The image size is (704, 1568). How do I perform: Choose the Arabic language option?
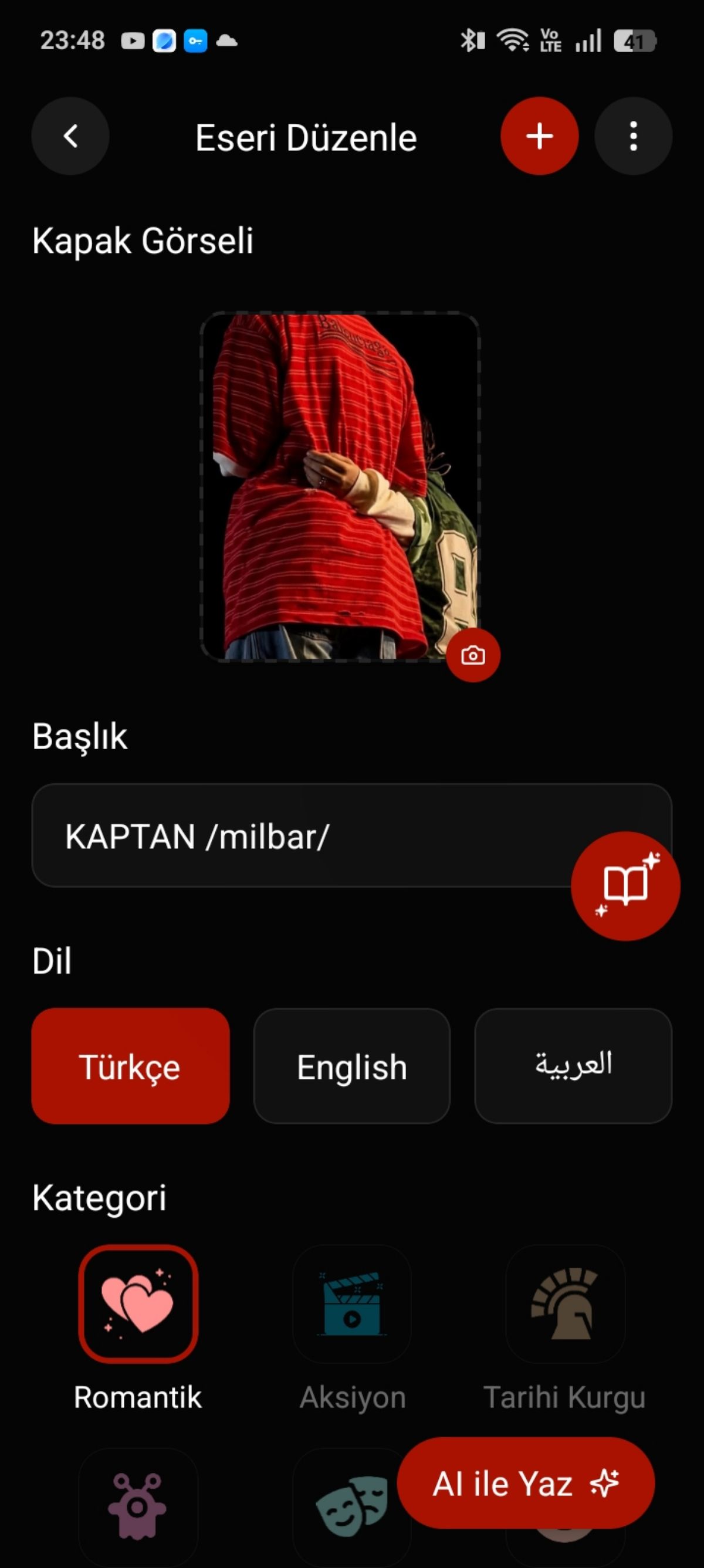click(x=573, y=1066)
